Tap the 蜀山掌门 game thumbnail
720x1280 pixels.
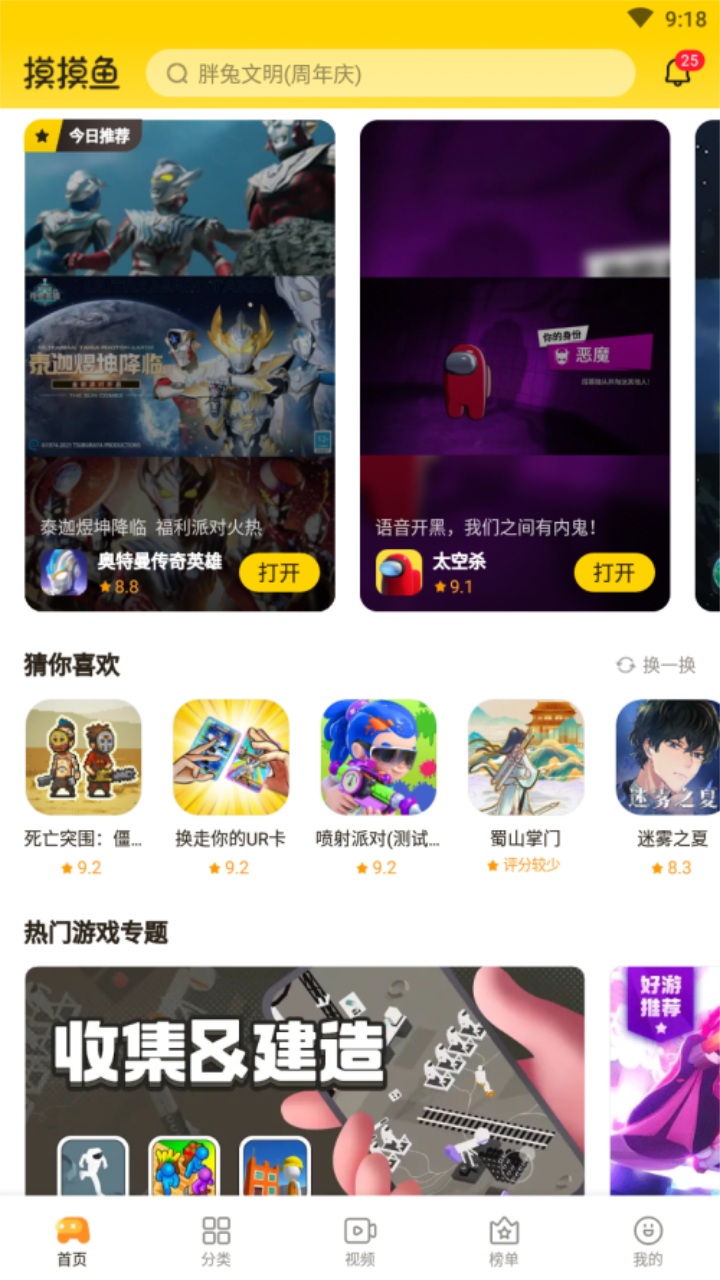tap(525, 757)
